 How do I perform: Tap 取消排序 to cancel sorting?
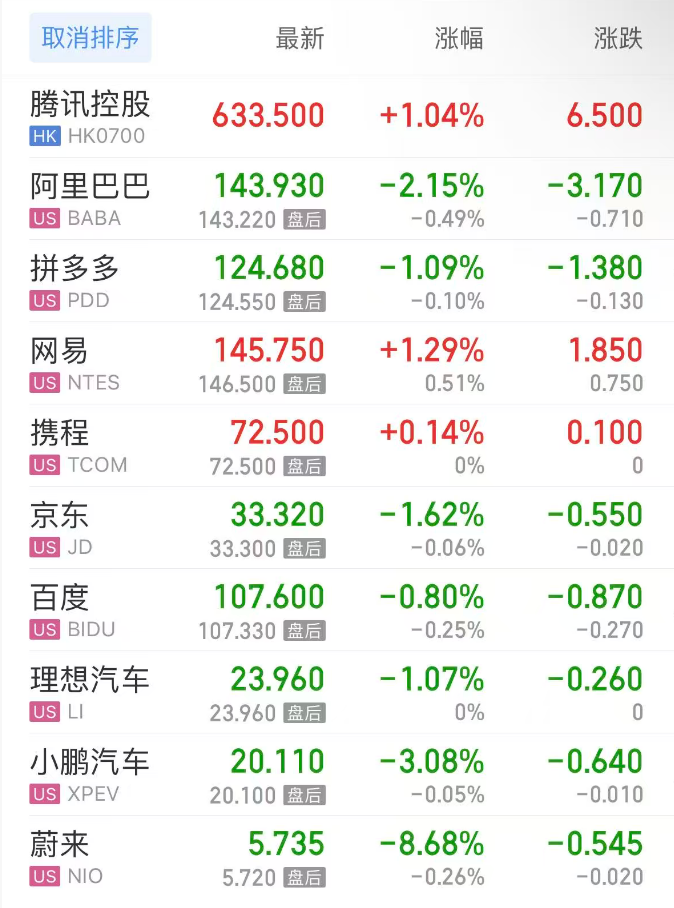click(x=90, y=38)
